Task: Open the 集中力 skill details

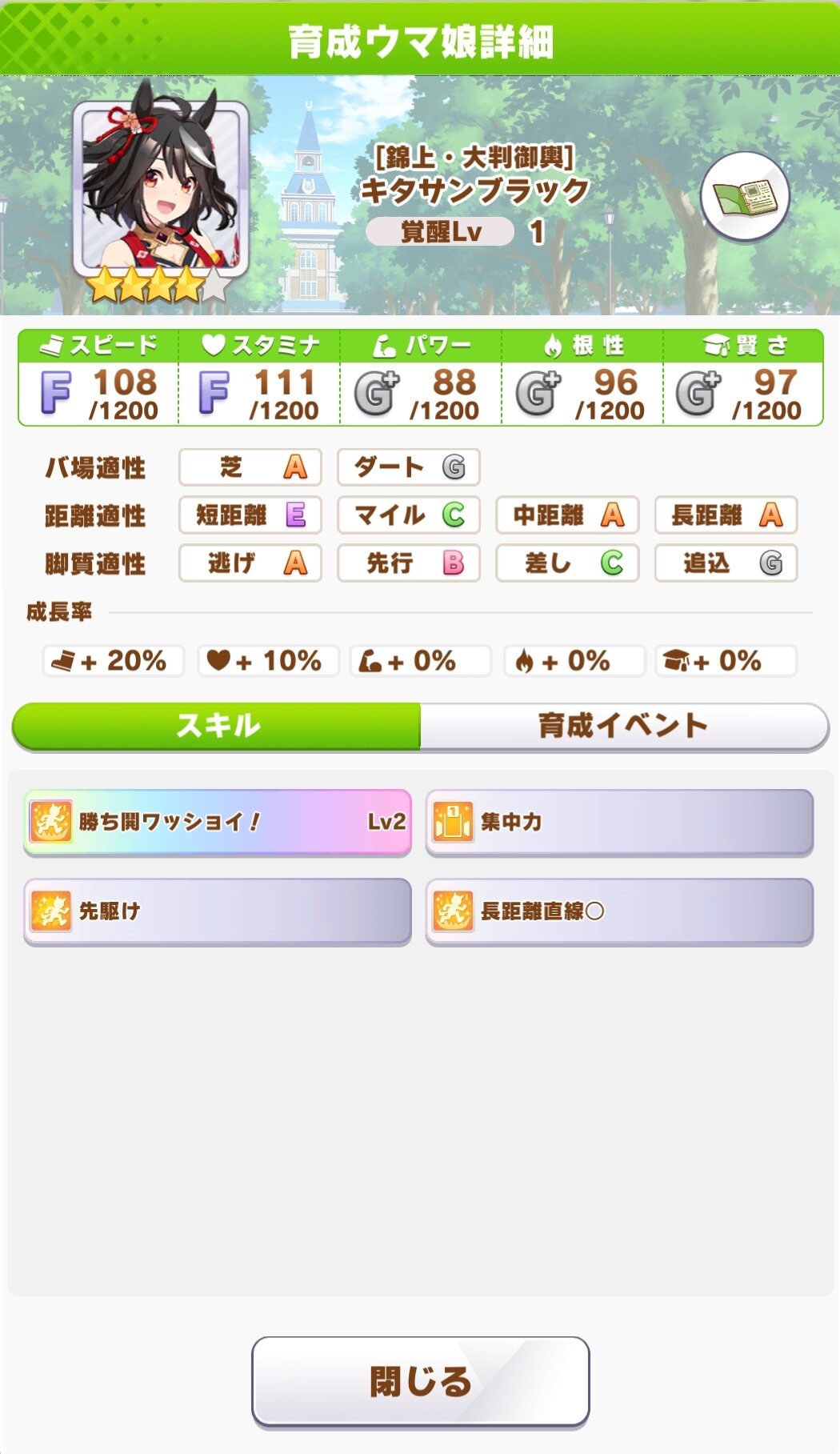Action: pyautogui.click(x=619, y=822)
